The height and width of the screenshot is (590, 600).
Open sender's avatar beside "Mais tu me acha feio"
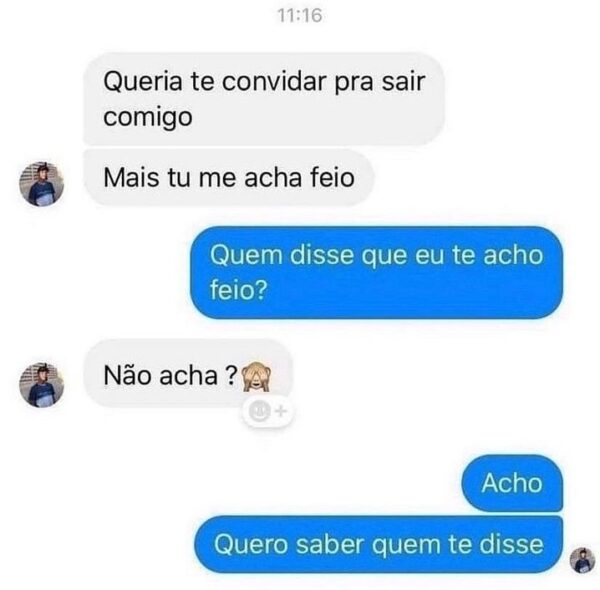coord(42,185)
